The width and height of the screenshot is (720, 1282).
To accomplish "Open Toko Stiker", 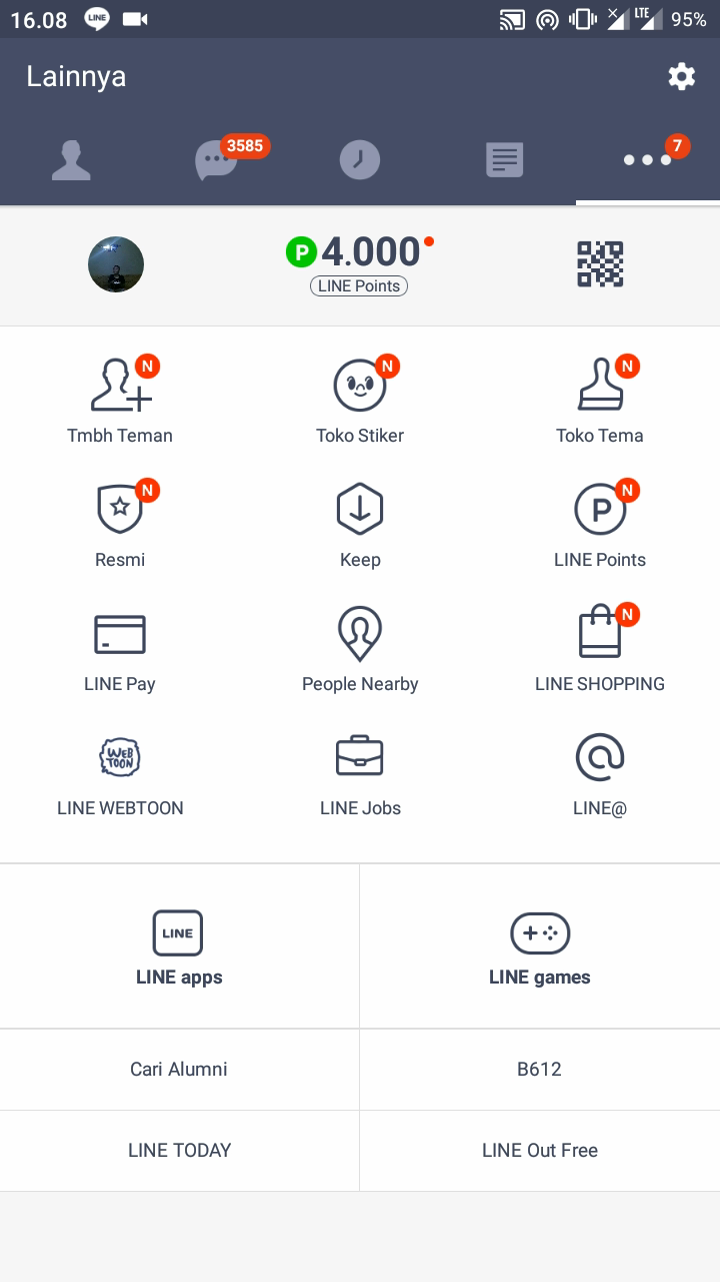I will pos(360,400).
